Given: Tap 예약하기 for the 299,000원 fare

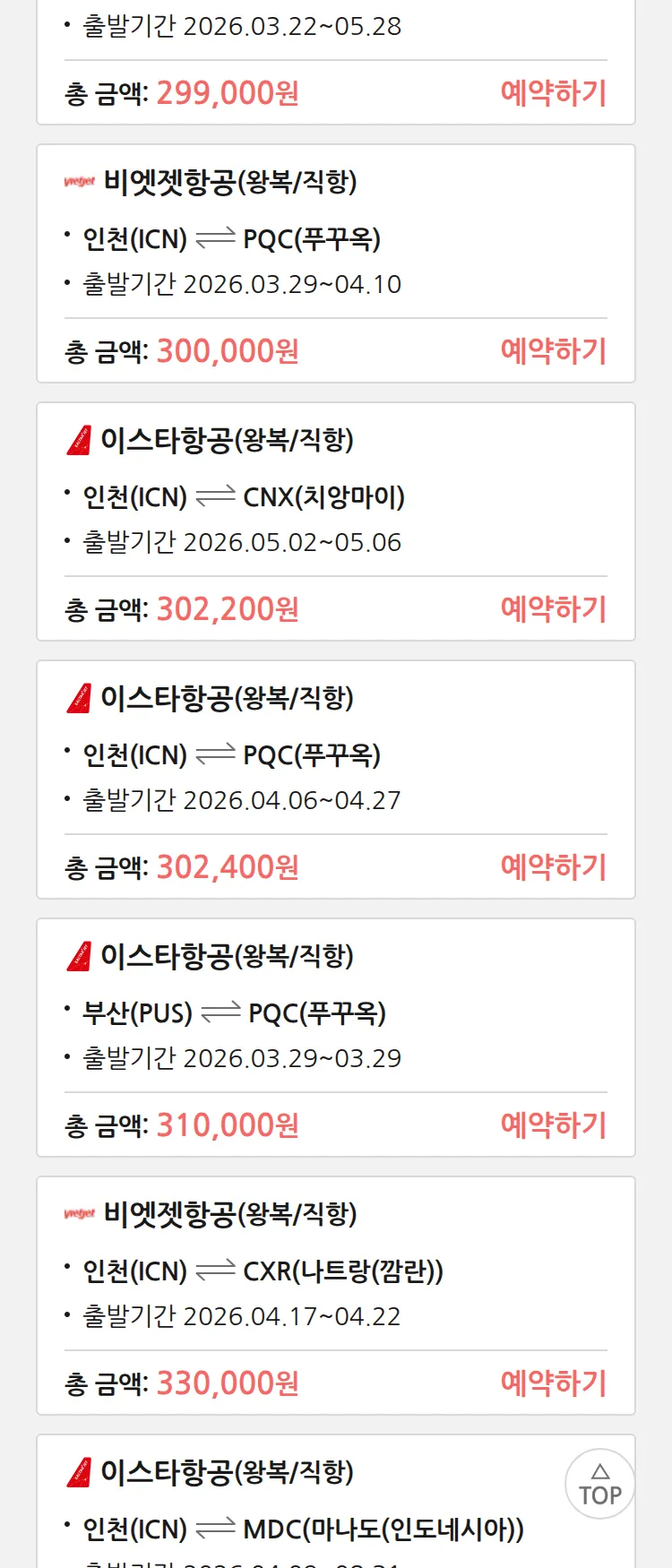Looking at the screenshot, I should pyautogui.click(x=553, y=93).
